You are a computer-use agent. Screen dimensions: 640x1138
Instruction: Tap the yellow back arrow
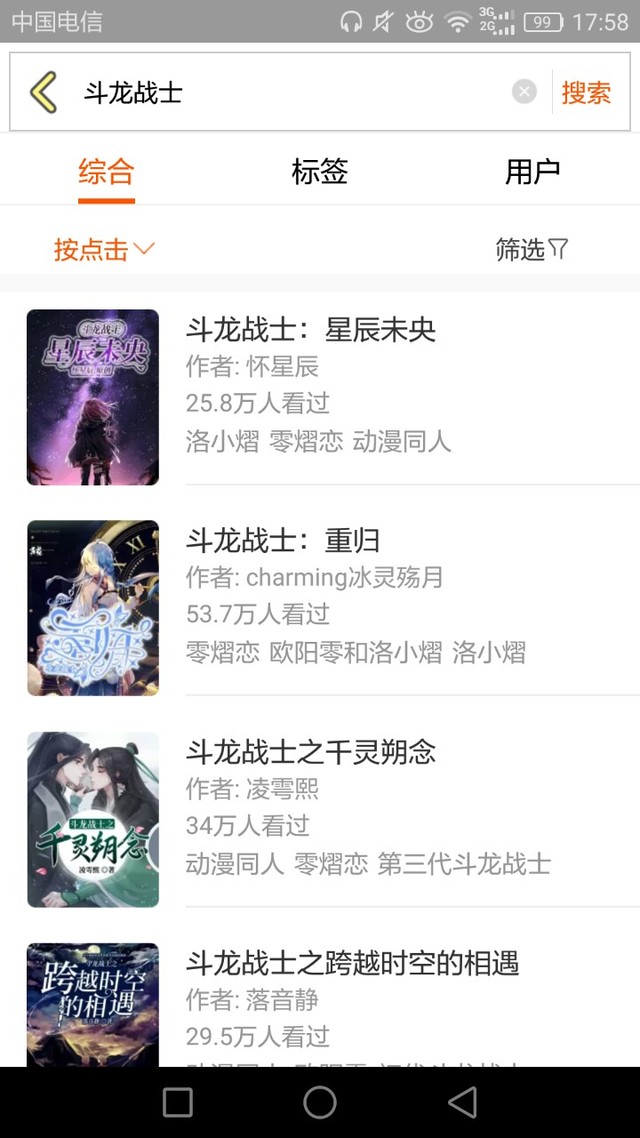(44, 92)
